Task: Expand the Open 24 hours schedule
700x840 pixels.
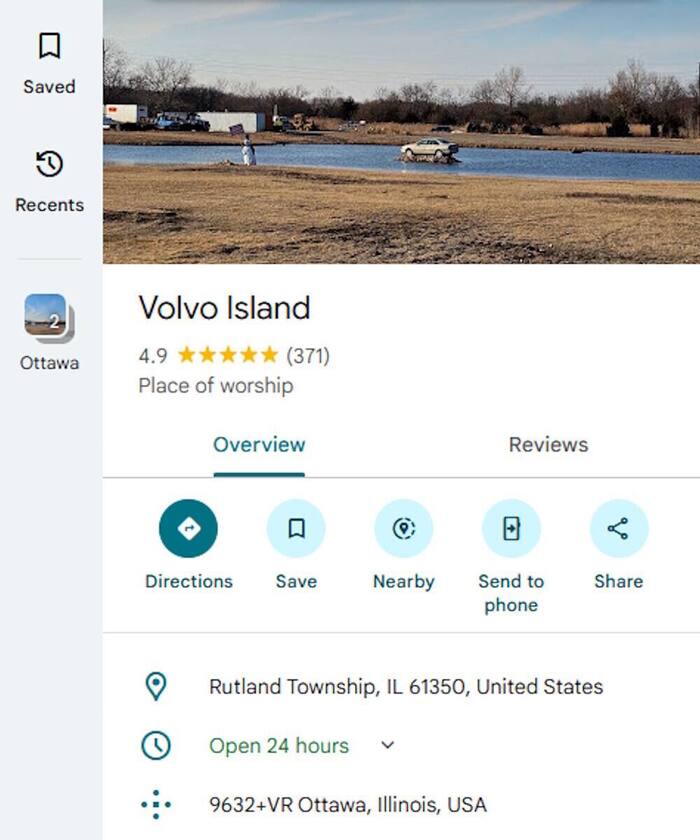Action: [388, 745]
